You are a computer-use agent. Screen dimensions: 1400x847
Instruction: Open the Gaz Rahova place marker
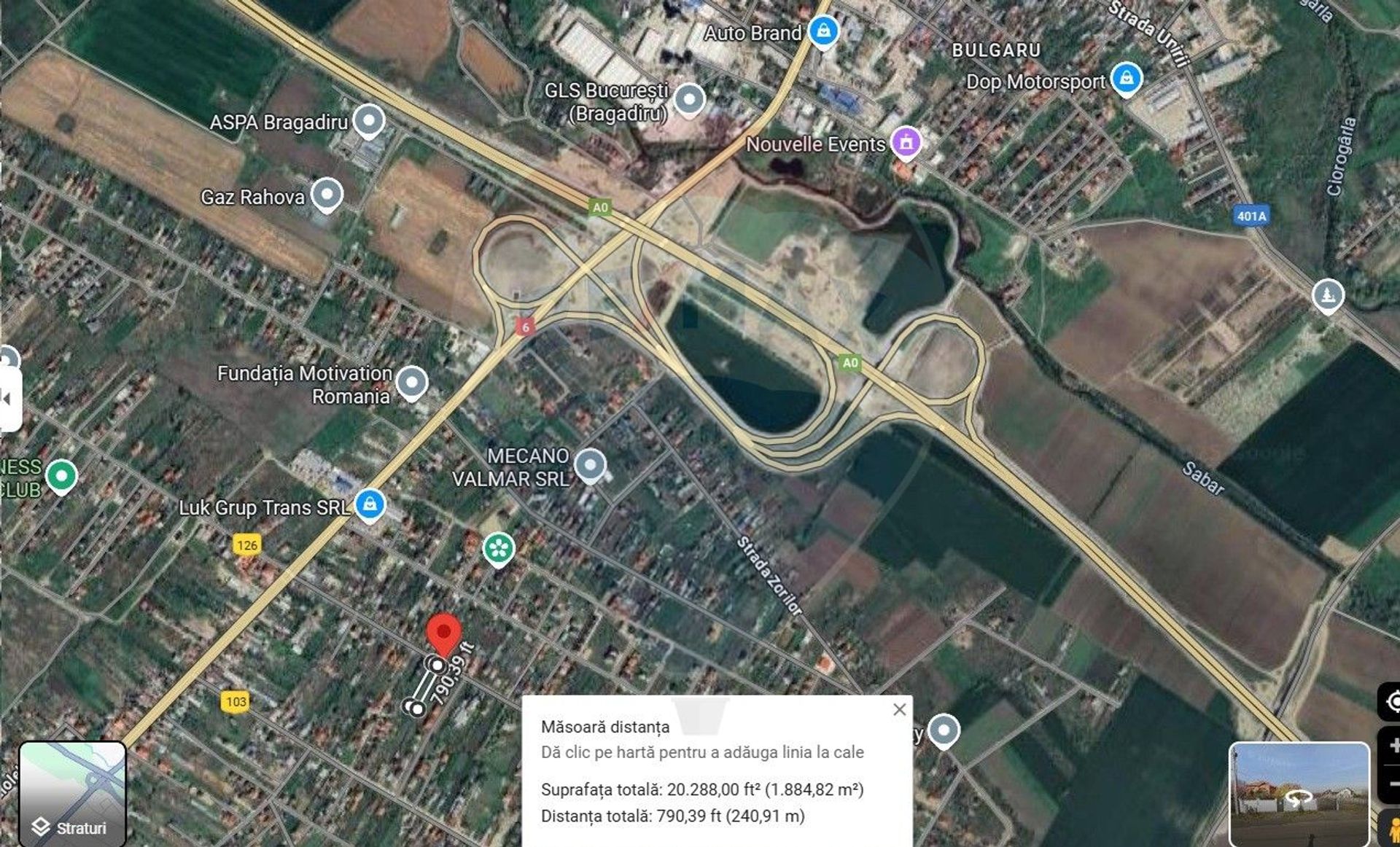pyautogui.click(x=327, y=195)
